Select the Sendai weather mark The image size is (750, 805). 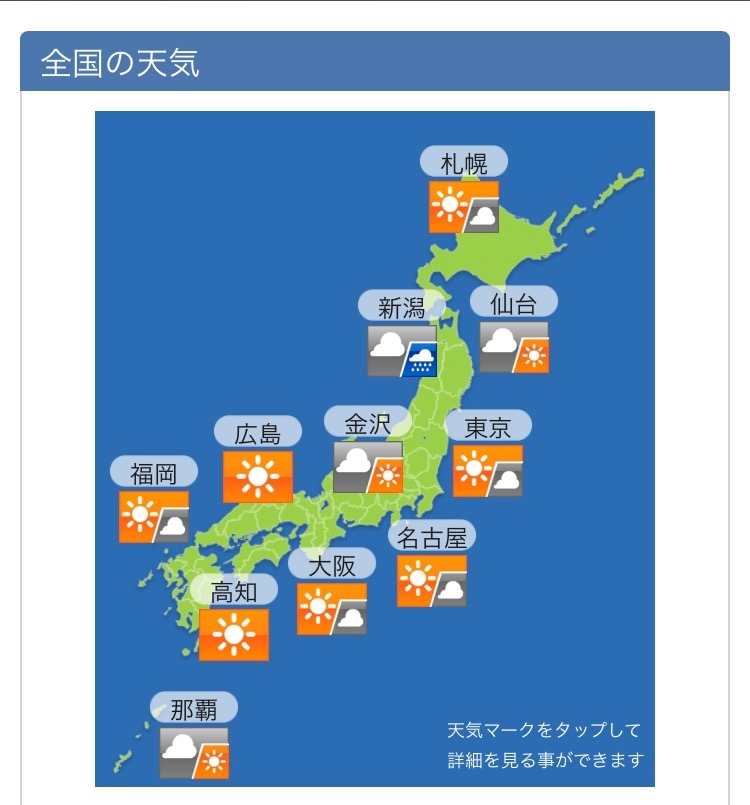coord(514,347)
